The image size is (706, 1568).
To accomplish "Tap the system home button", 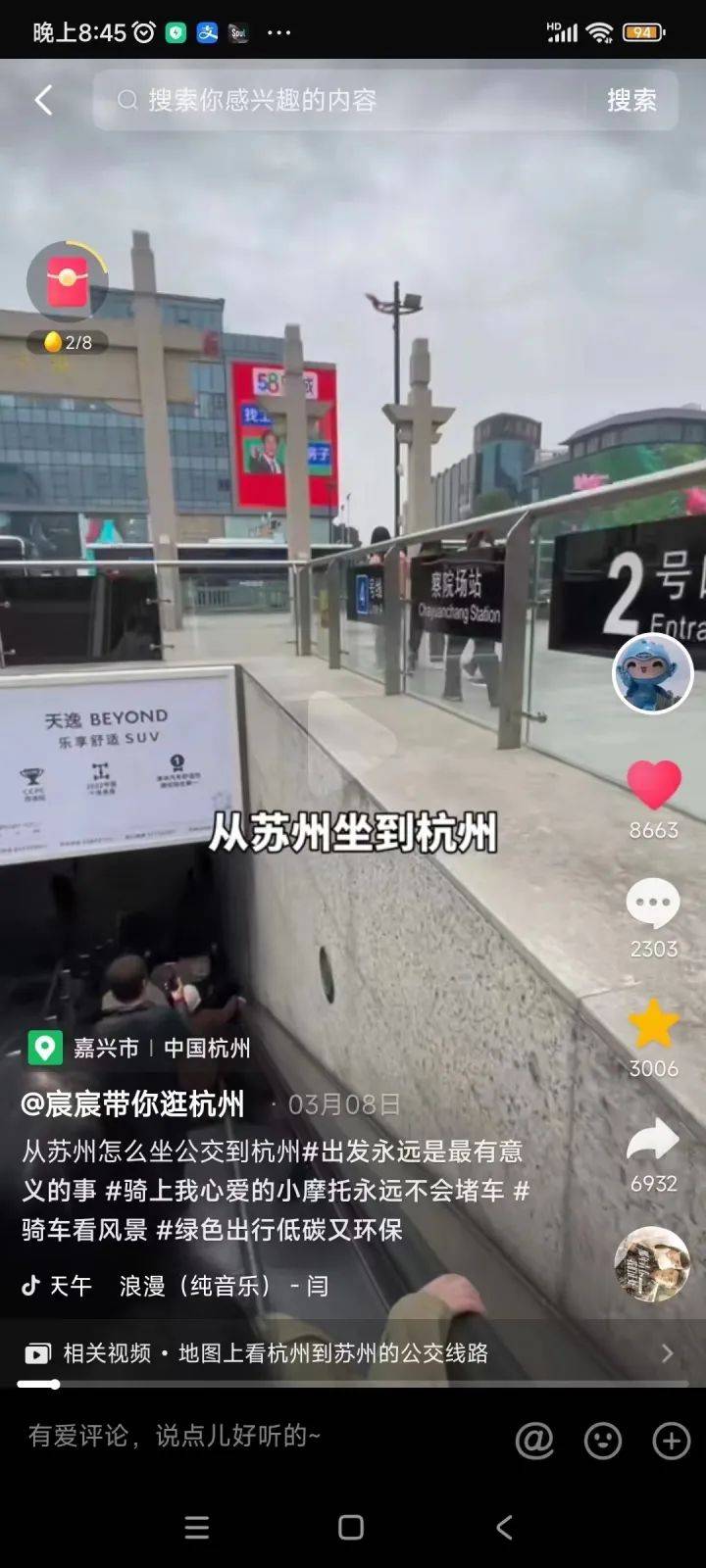I will click(x=351, y=1527).
